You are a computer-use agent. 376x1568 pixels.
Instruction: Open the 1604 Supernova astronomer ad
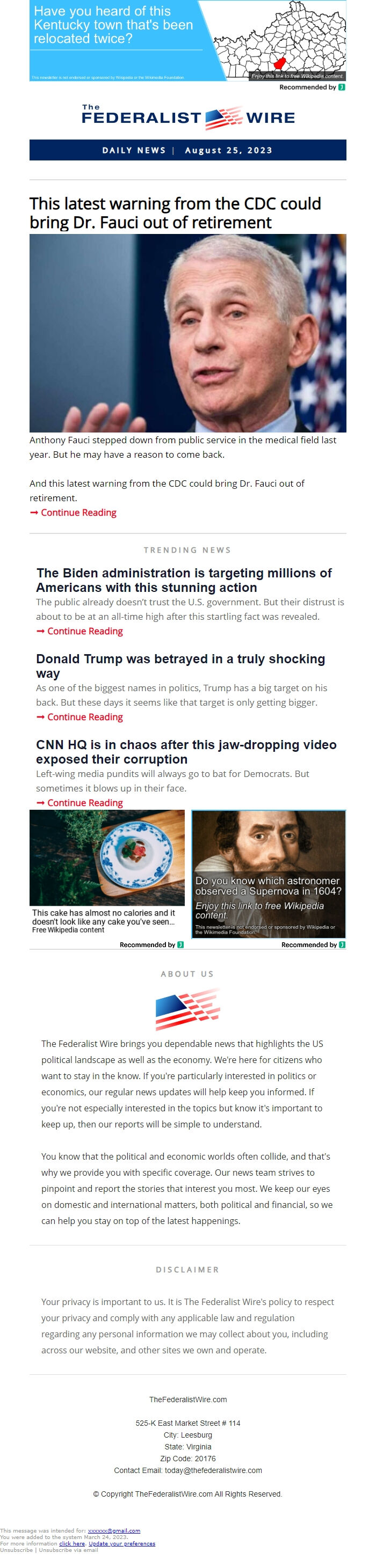tap(268, 874)
